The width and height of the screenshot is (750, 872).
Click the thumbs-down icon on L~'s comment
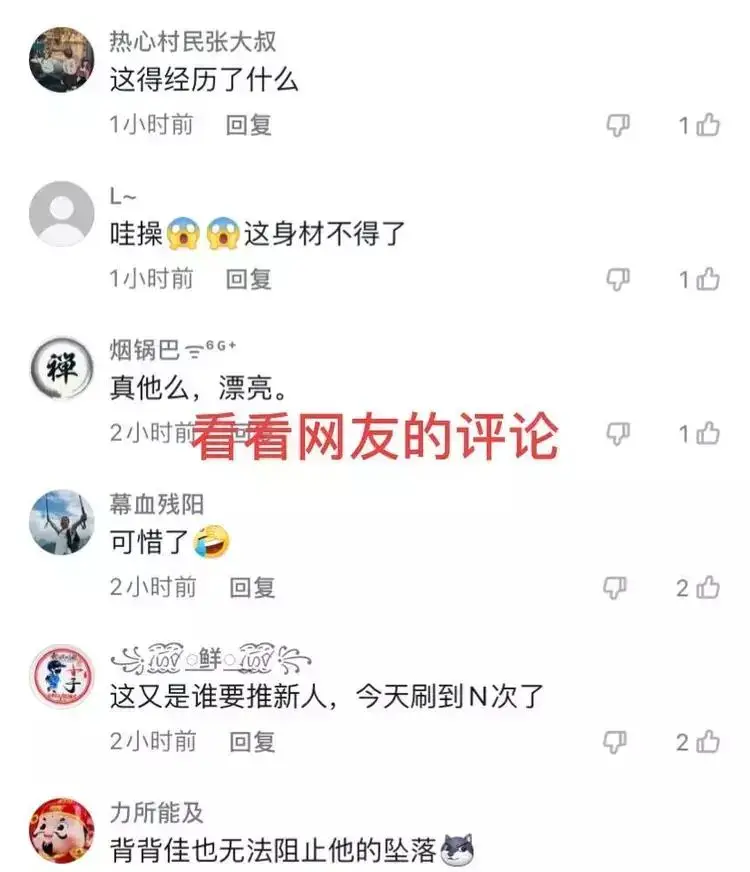click(618, 277)
